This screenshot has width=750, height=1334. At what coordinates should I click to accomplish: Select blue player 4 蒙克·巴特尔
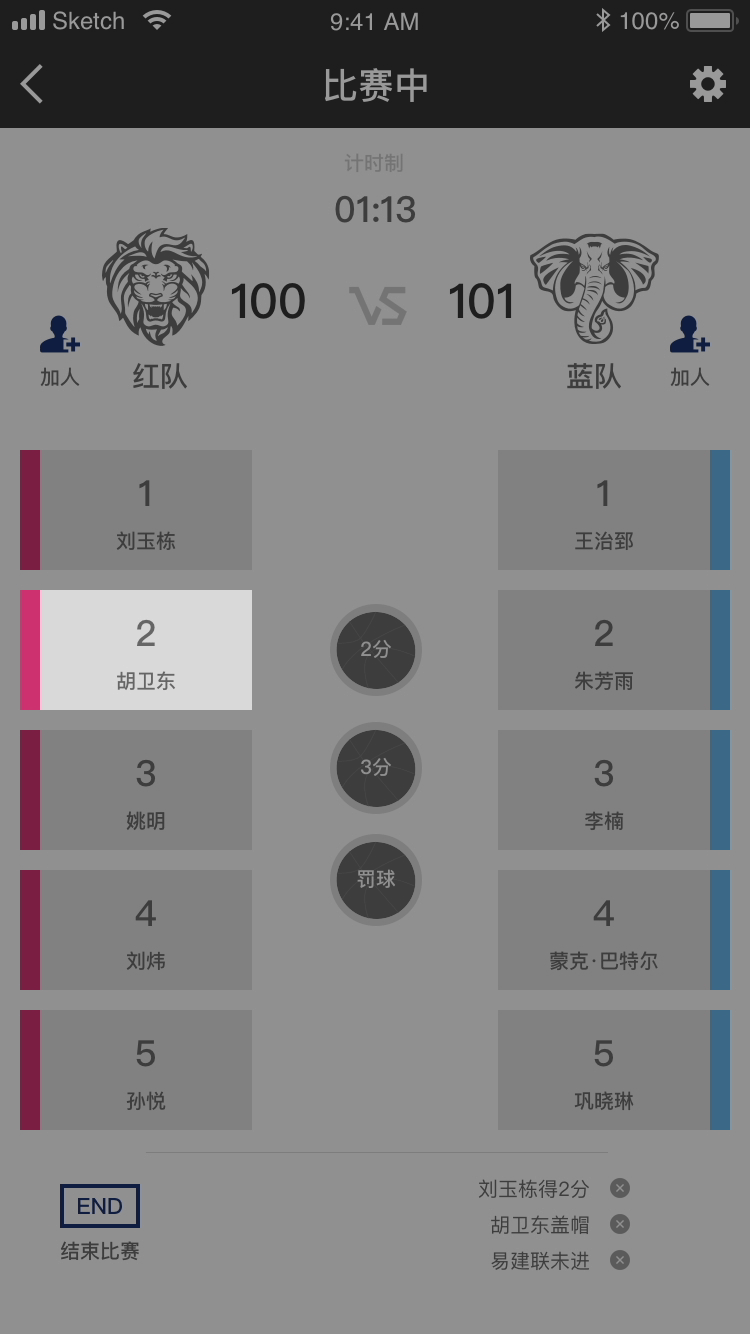(614, 930)
